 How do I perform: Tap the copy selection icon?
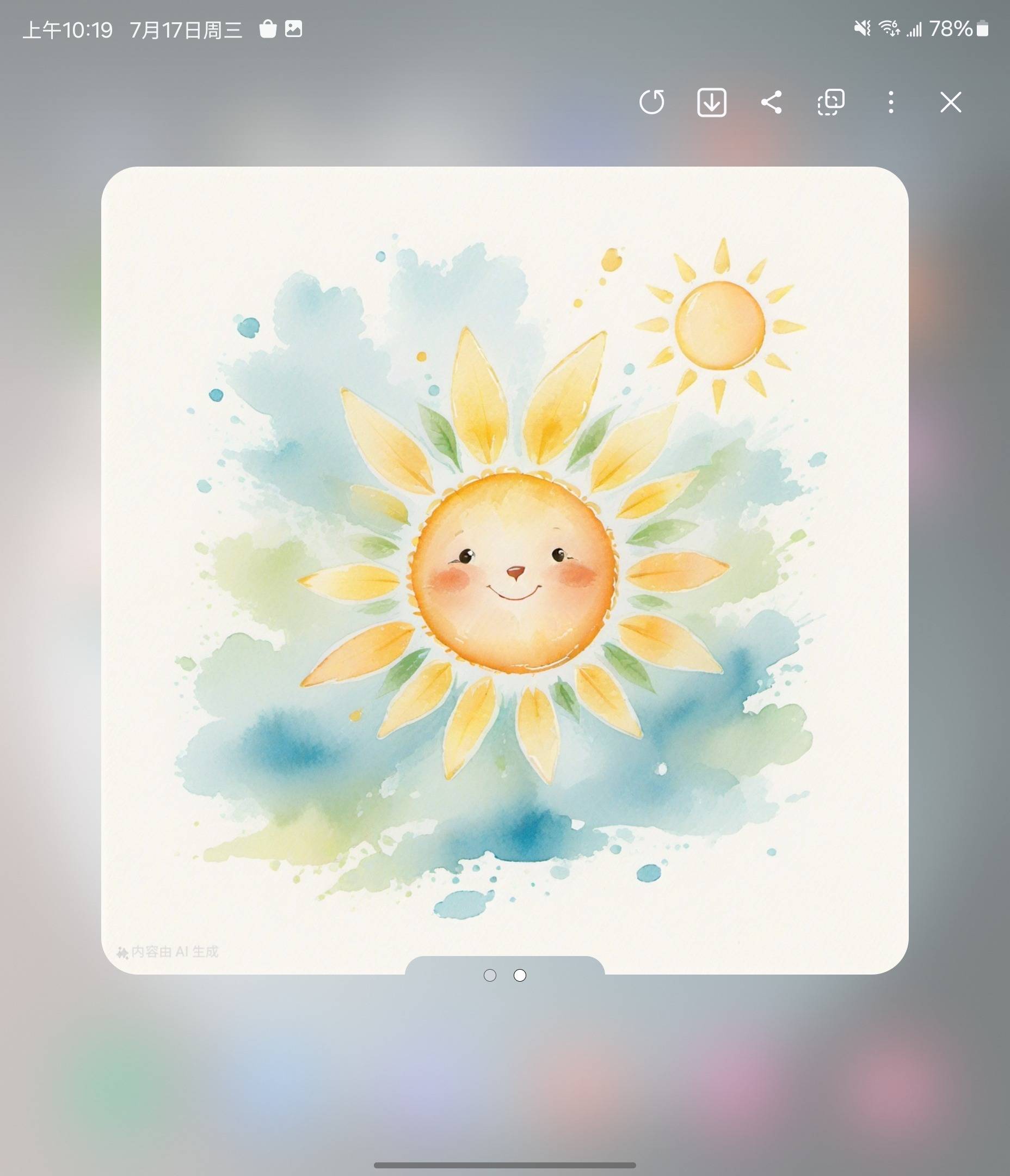tap(831, 103)
